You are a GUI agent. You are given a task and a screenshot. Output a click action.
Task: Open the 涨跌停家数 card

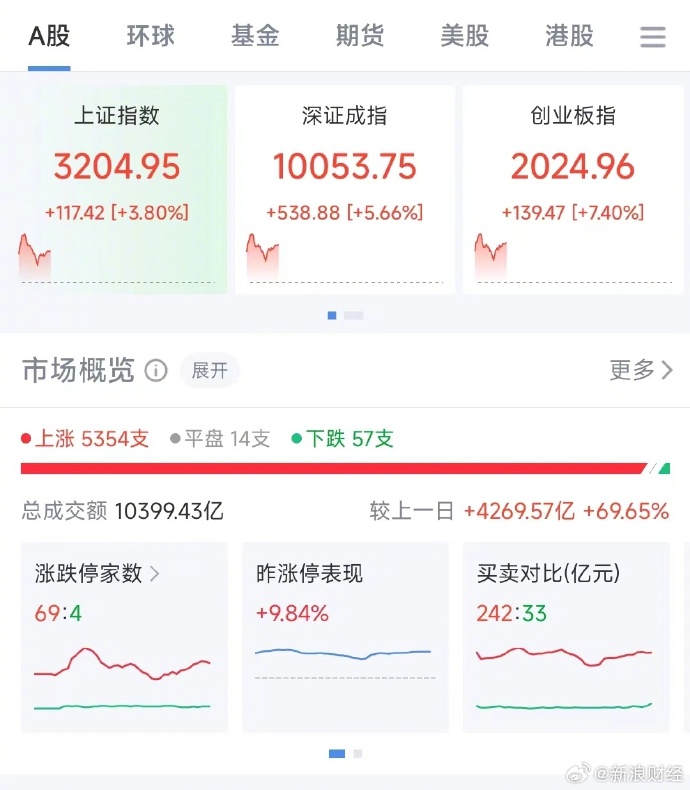(x=124, y=638)
